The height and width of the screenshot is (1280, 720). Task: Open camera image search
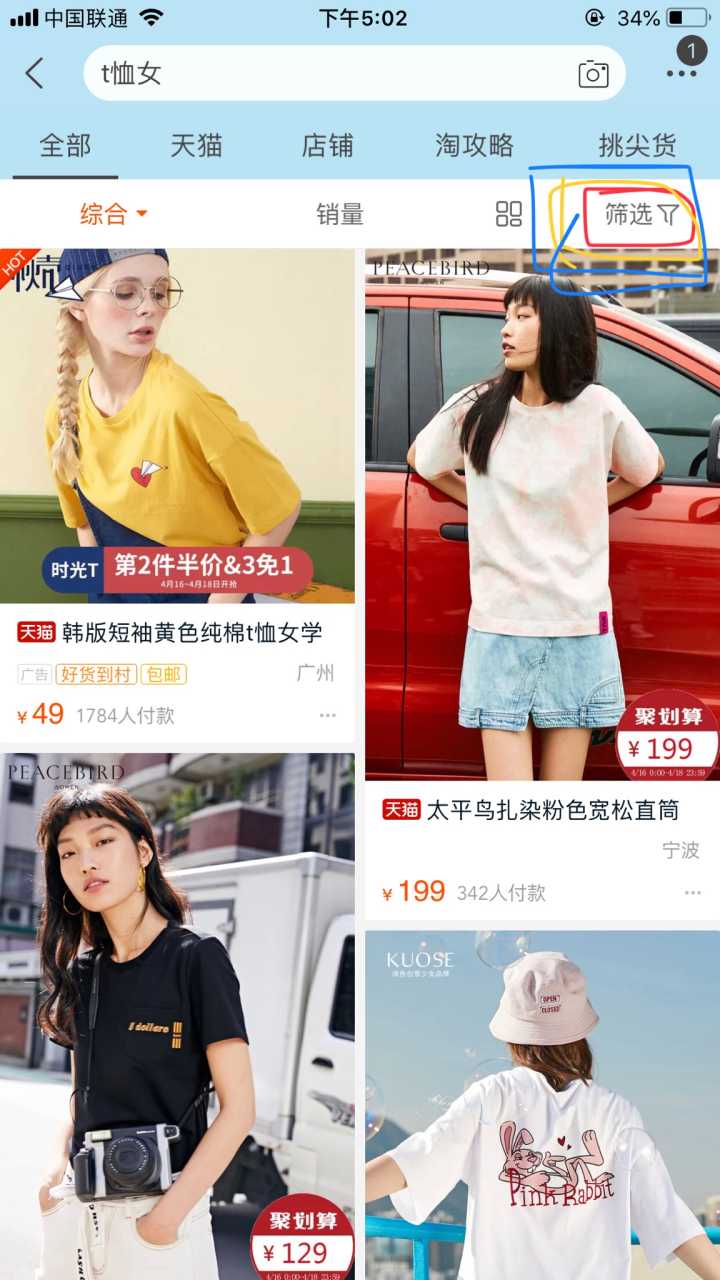[593, 74]
